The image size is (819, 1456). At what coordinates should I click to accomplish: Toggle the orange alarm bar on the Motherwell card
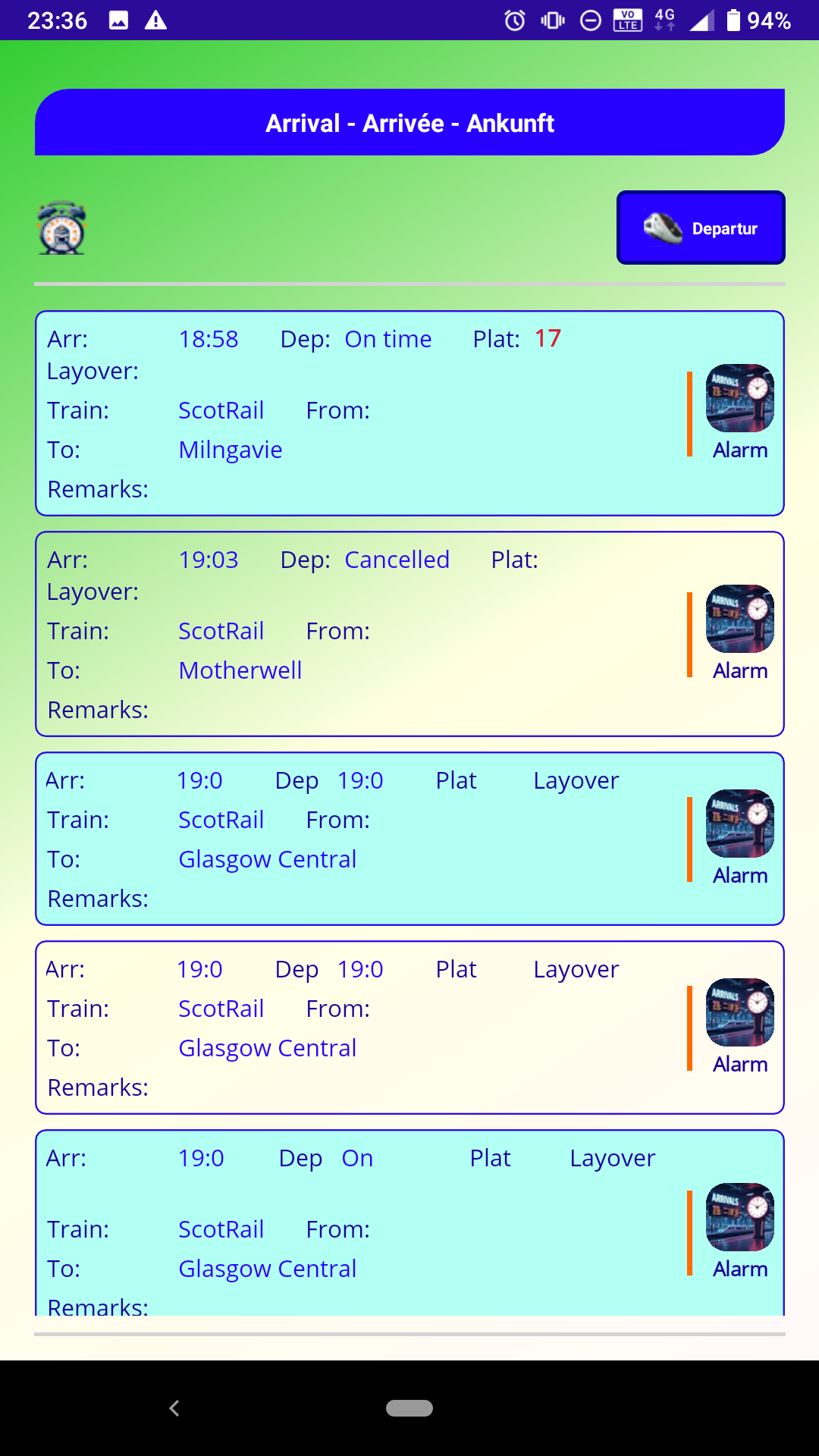point(689,634)
